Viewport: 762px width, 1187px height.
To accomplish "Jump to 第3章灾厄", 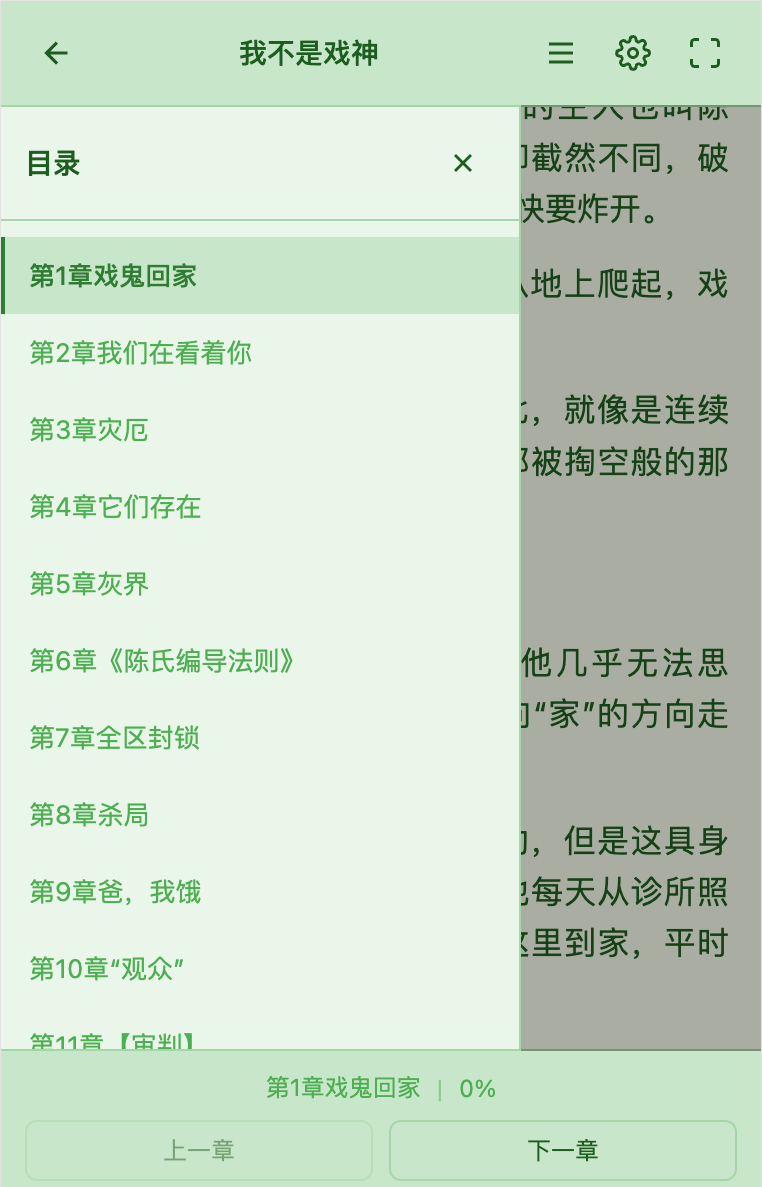I will (x=89, y=430).
